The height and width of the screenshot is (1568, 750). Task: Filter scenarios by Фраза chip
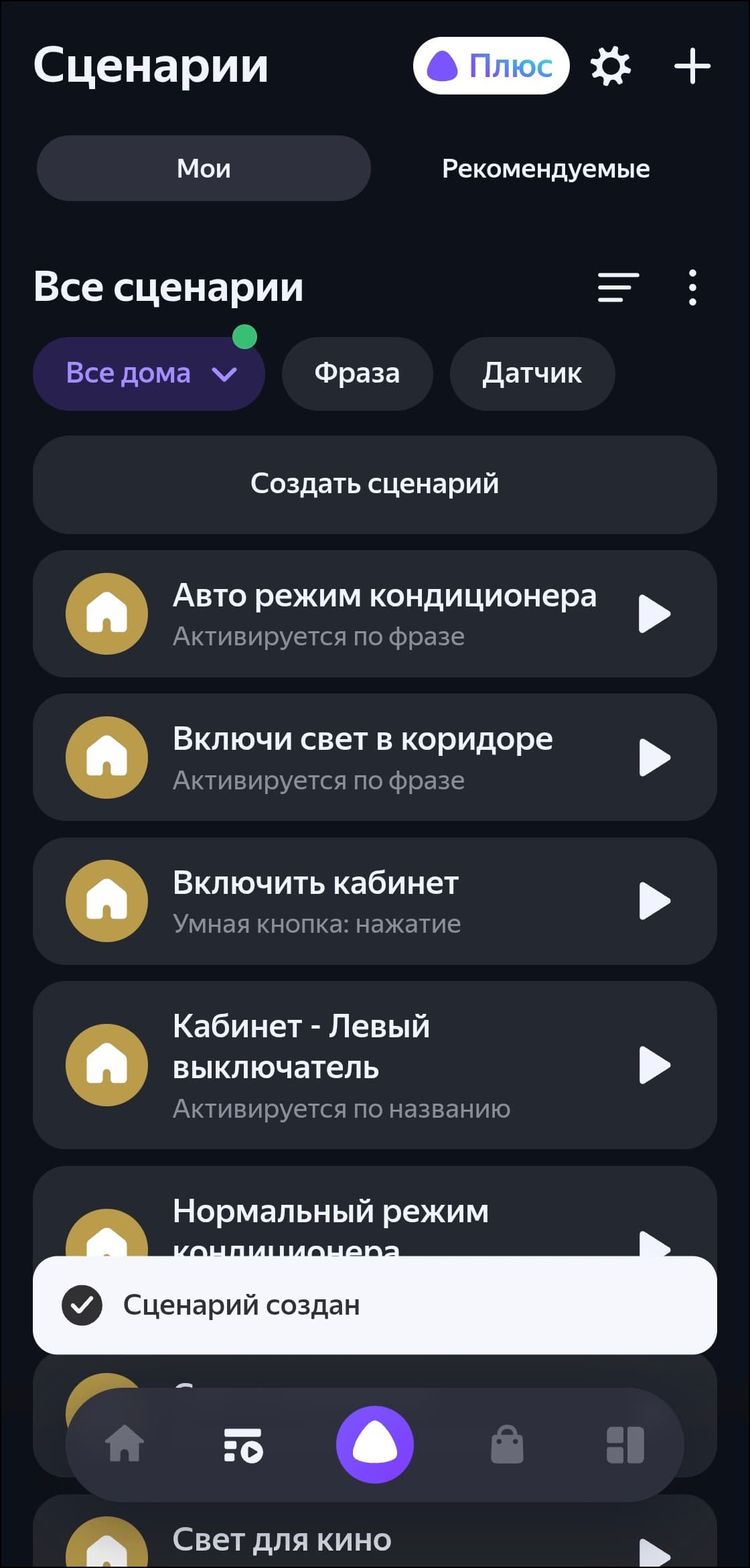click(357, 373)
